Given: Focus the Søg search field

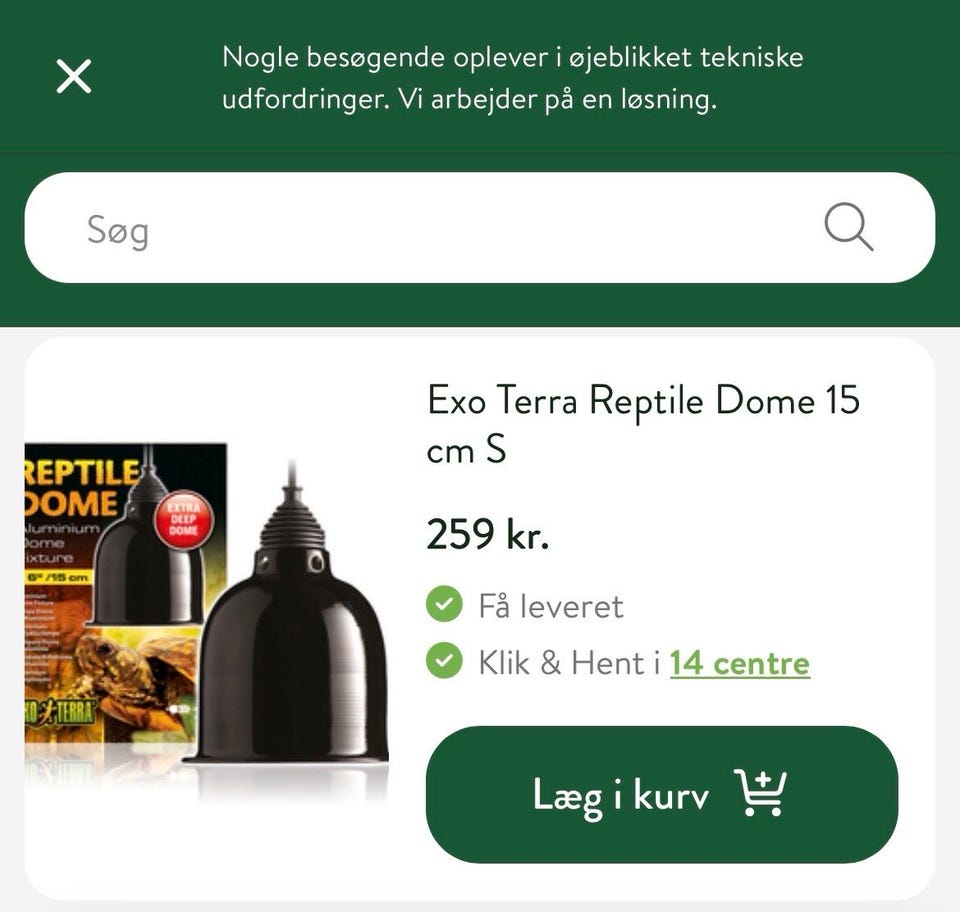Looking at the screenshot, I should [x=420, y=230].
